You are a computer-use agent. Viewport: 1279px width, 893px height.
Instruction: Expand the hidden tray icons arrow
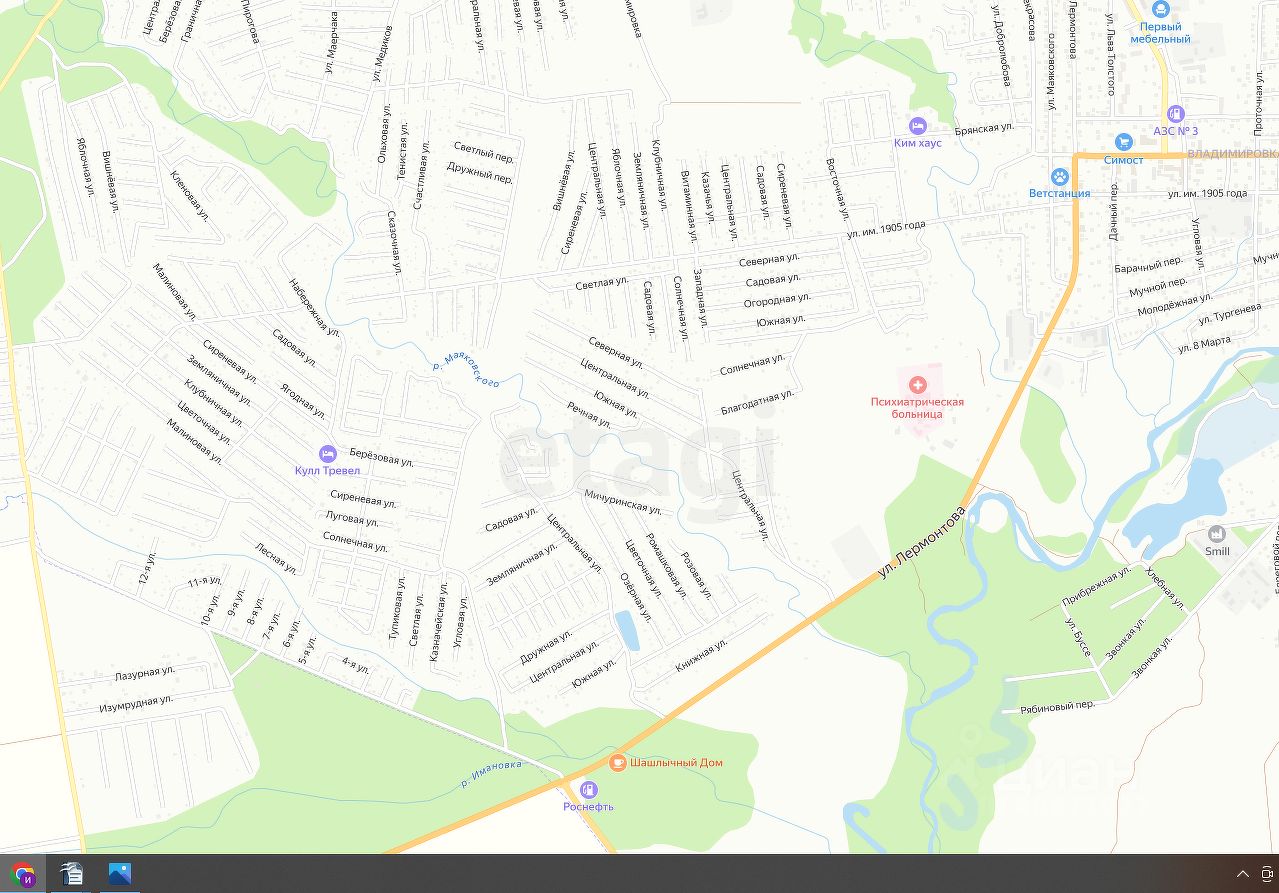point(1243,873)
